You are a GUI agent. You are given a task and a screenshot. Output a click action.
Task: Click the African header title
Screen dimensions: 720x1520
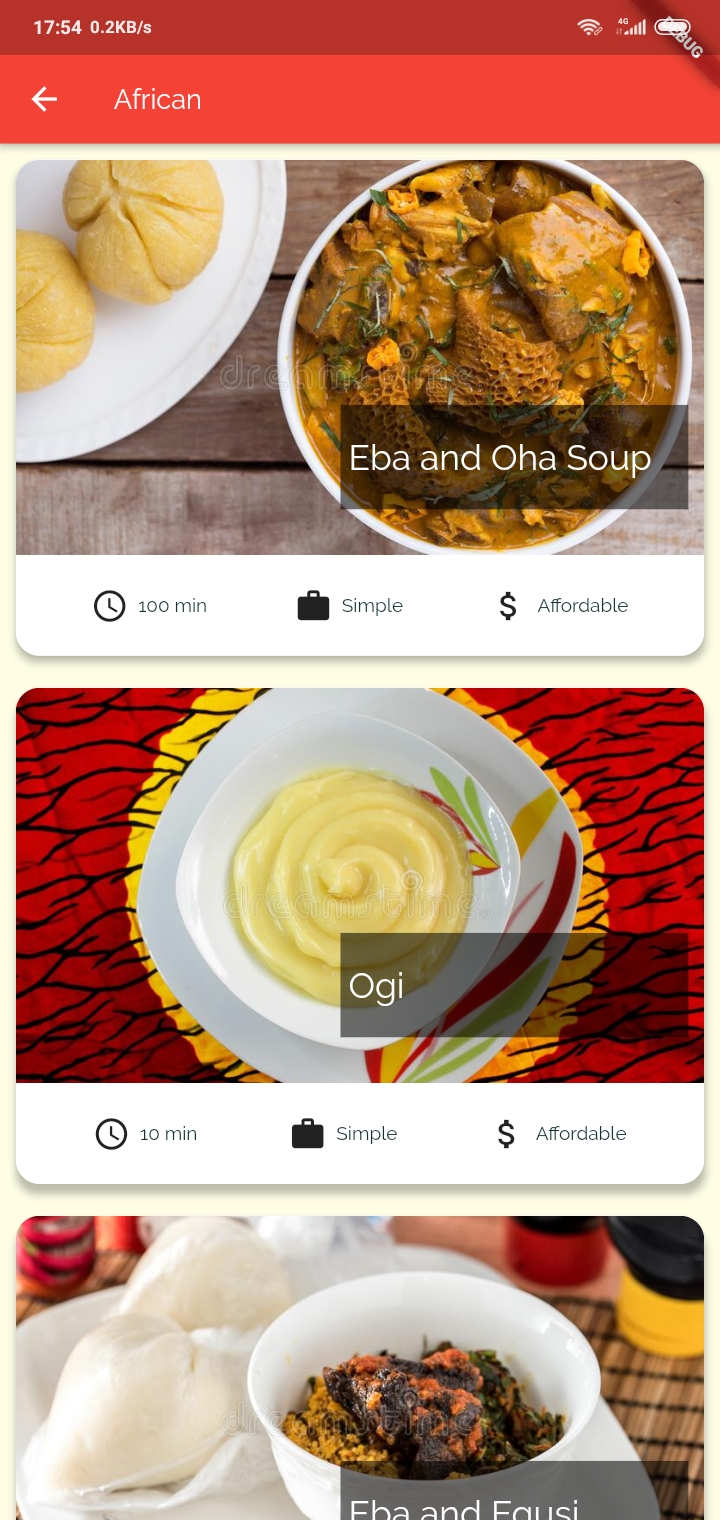(157, 99)
